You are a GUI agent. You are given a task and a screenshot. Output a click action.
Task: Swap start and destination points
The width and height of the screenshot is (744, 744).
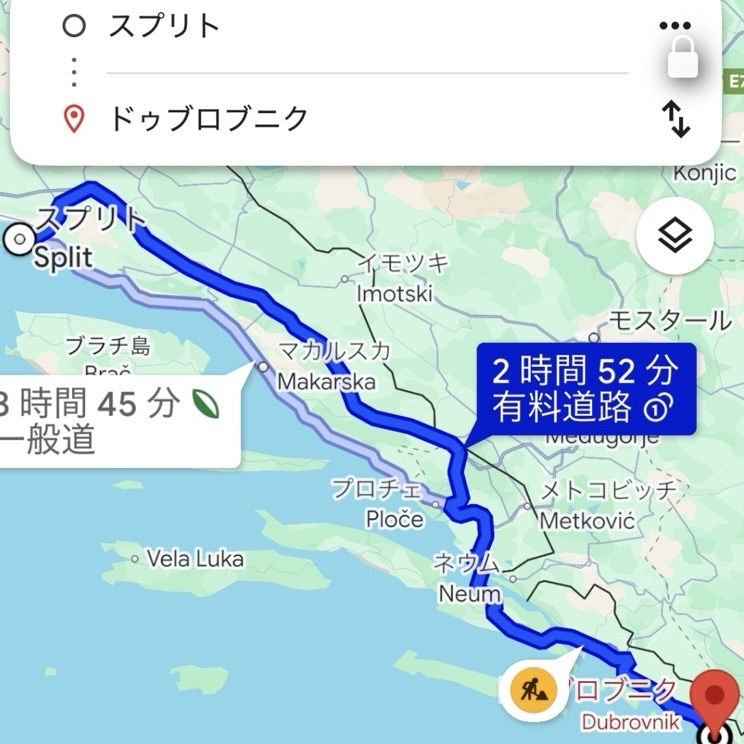coord(677,120)
